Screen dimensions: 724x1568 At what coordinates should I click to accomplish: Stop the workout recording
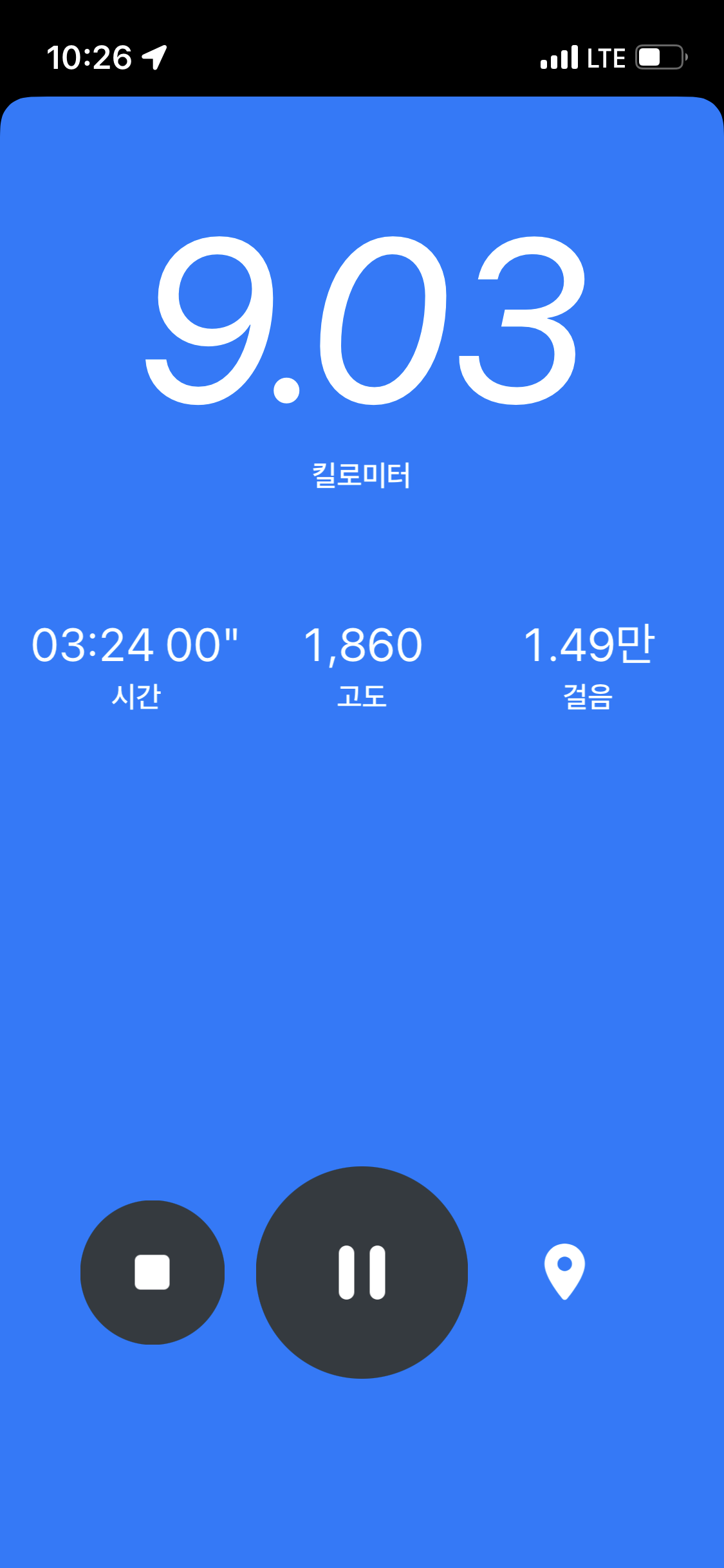(x=153, y=1272)
